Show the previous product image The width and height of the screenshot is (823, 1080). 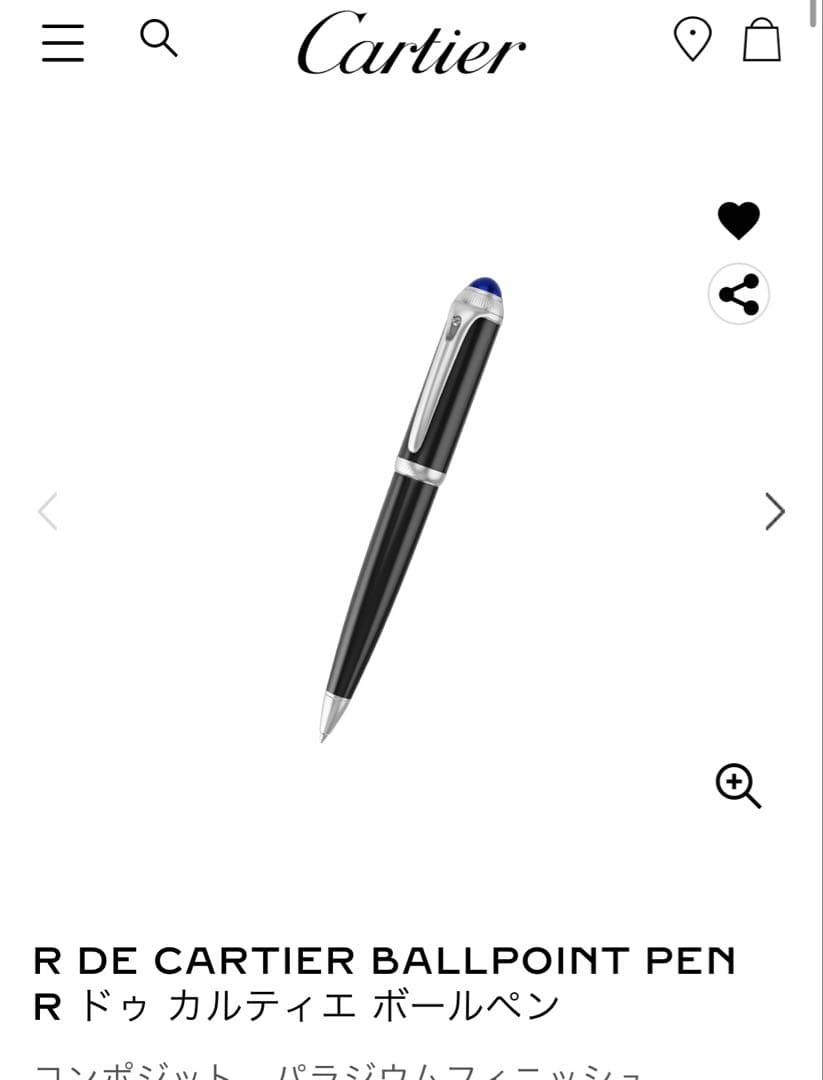pyautogui.click(x=47, y=511)
